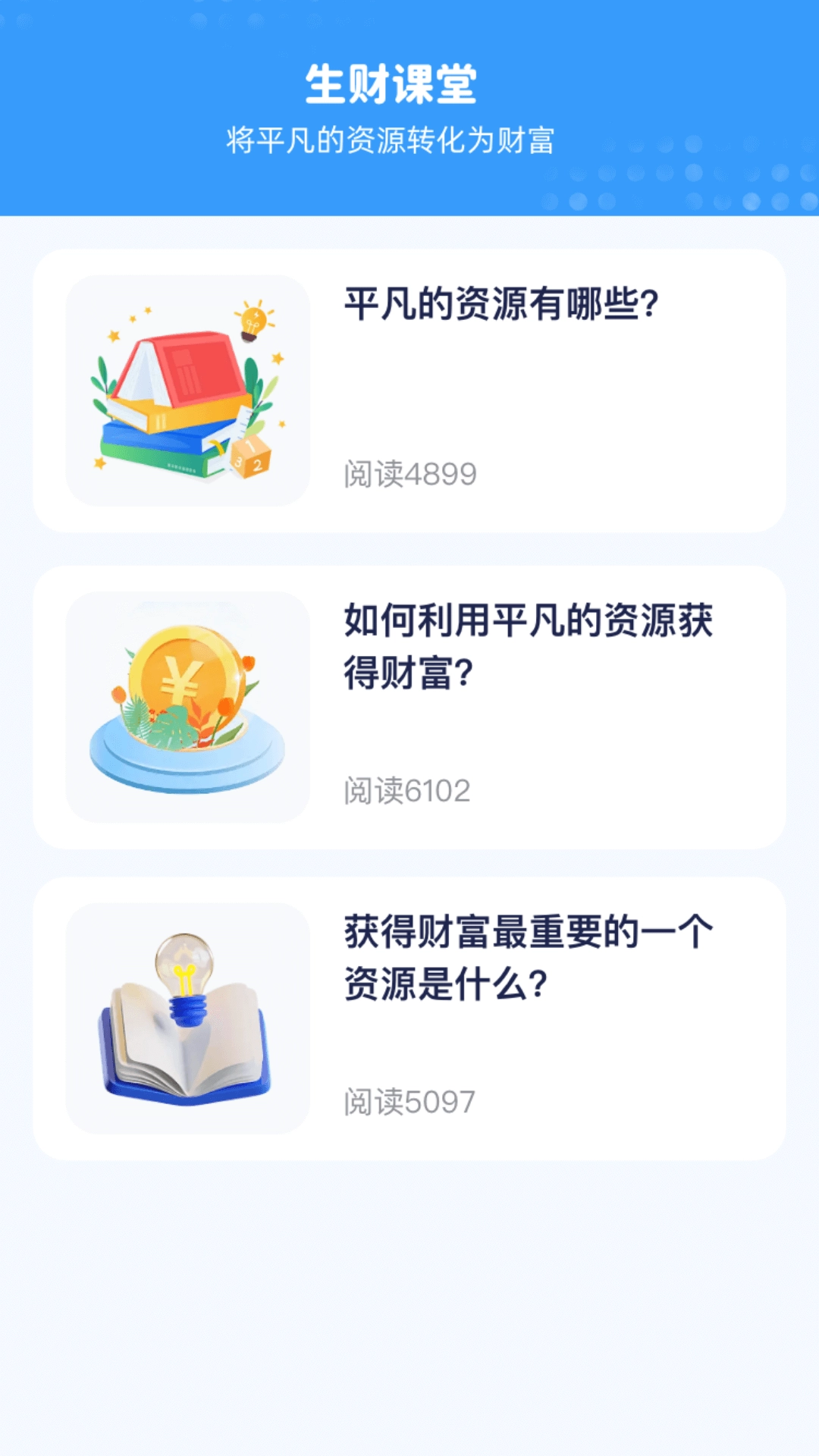Open the stacked books article illustration

point(182,387)
